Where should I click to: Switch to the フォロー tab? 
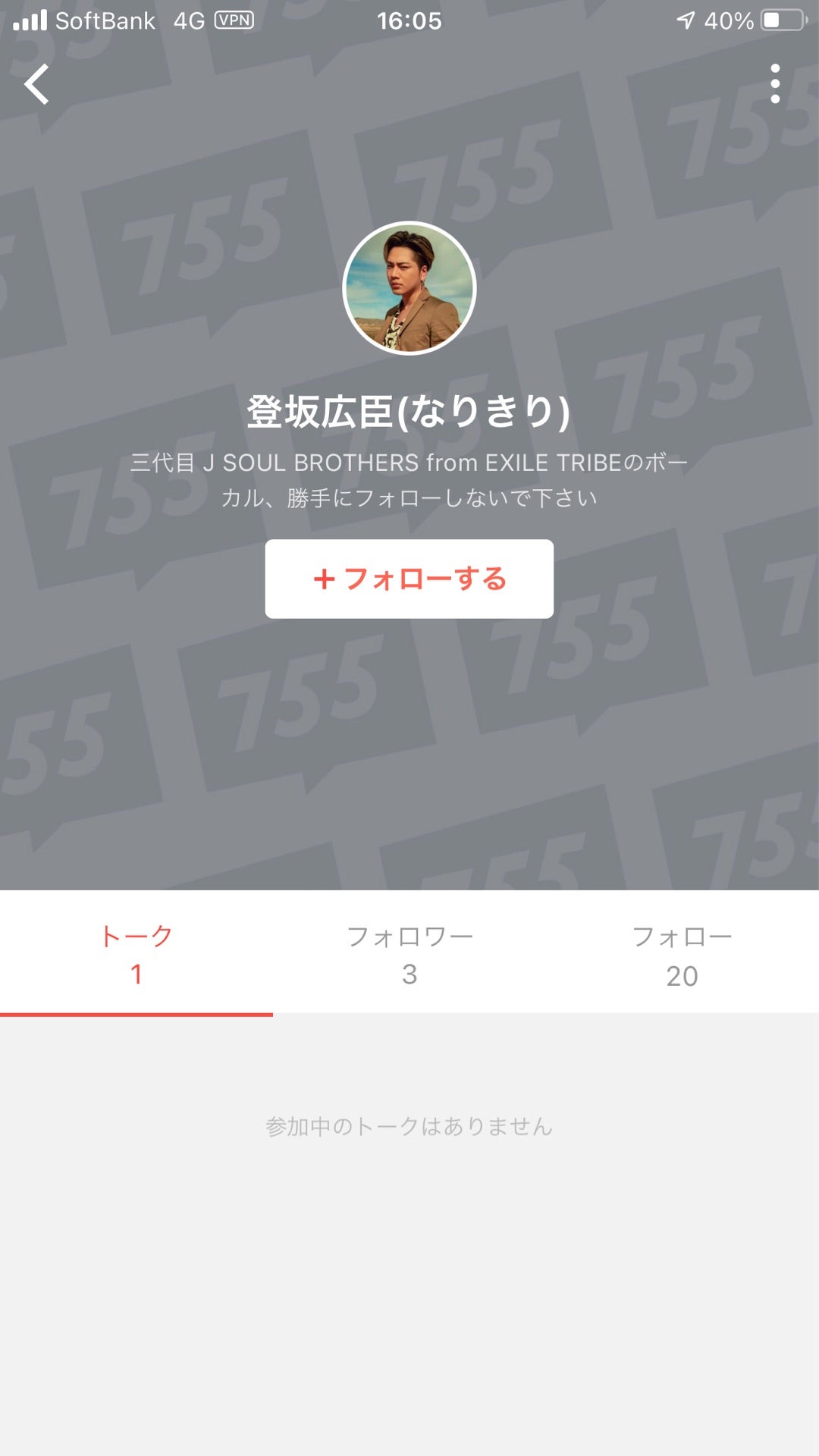(682, 953)
